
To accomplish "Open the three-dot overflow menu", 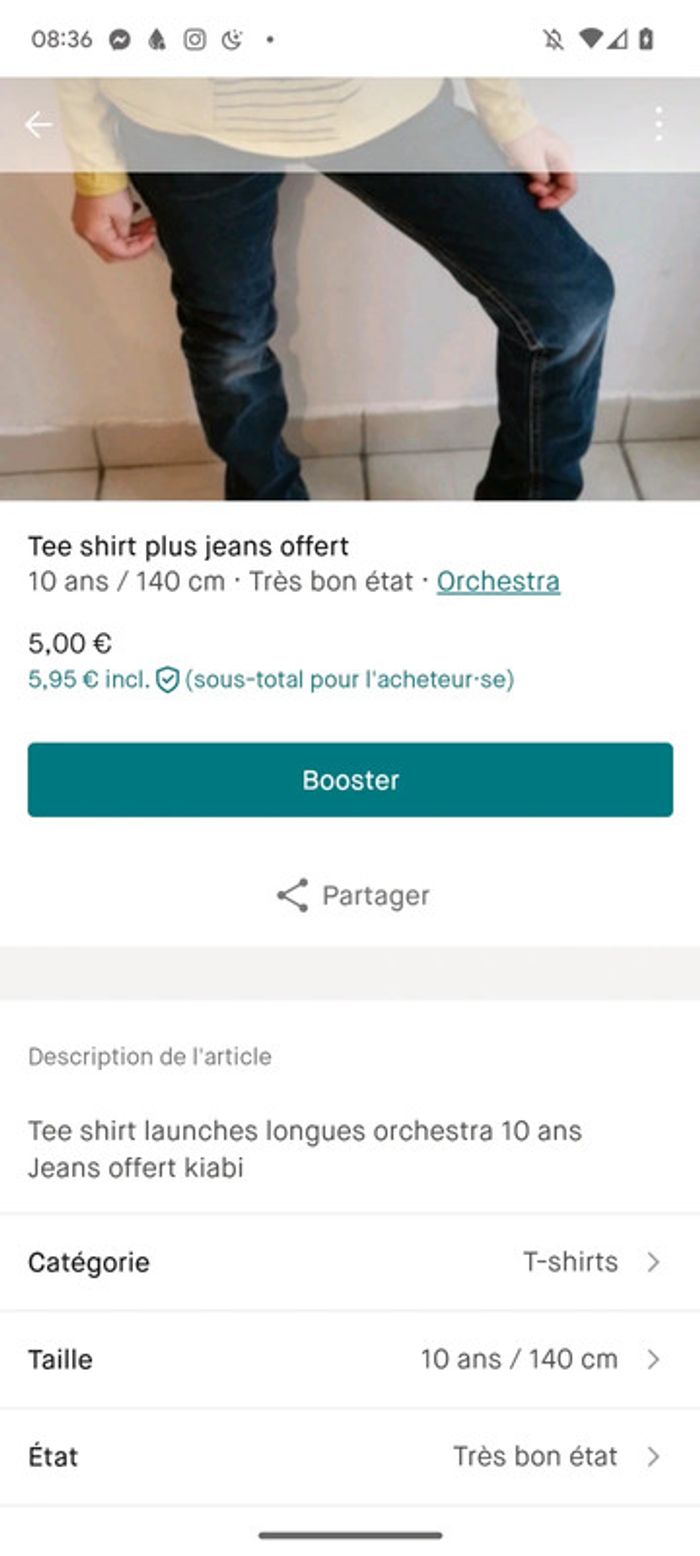I will point(657,124).
